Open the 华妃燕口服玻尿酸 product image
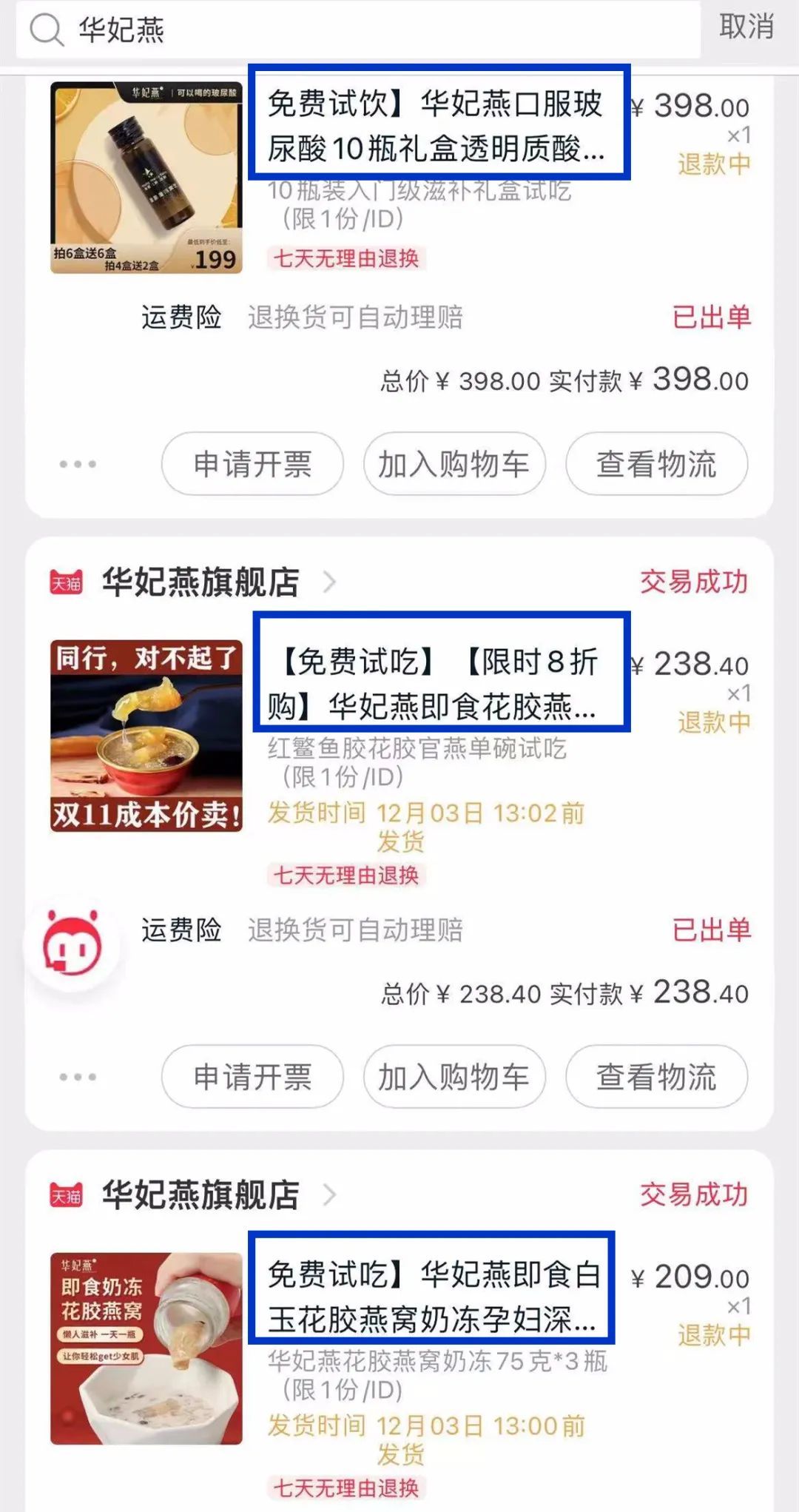This screenshot has height=1512, width=799. tap(146, 178)
